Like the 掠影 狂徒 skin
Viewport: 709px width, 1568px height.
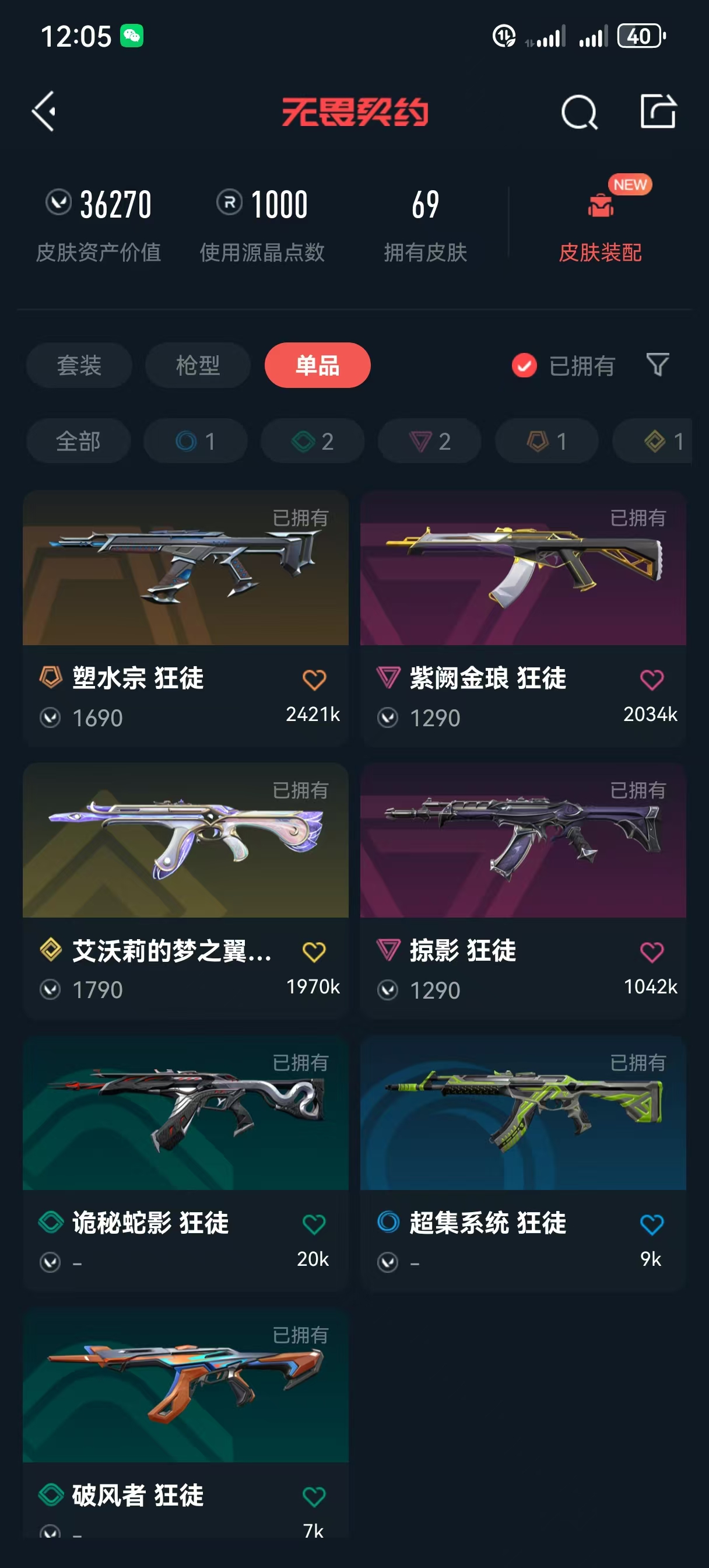pyautogui.click(x=652, y=951)
